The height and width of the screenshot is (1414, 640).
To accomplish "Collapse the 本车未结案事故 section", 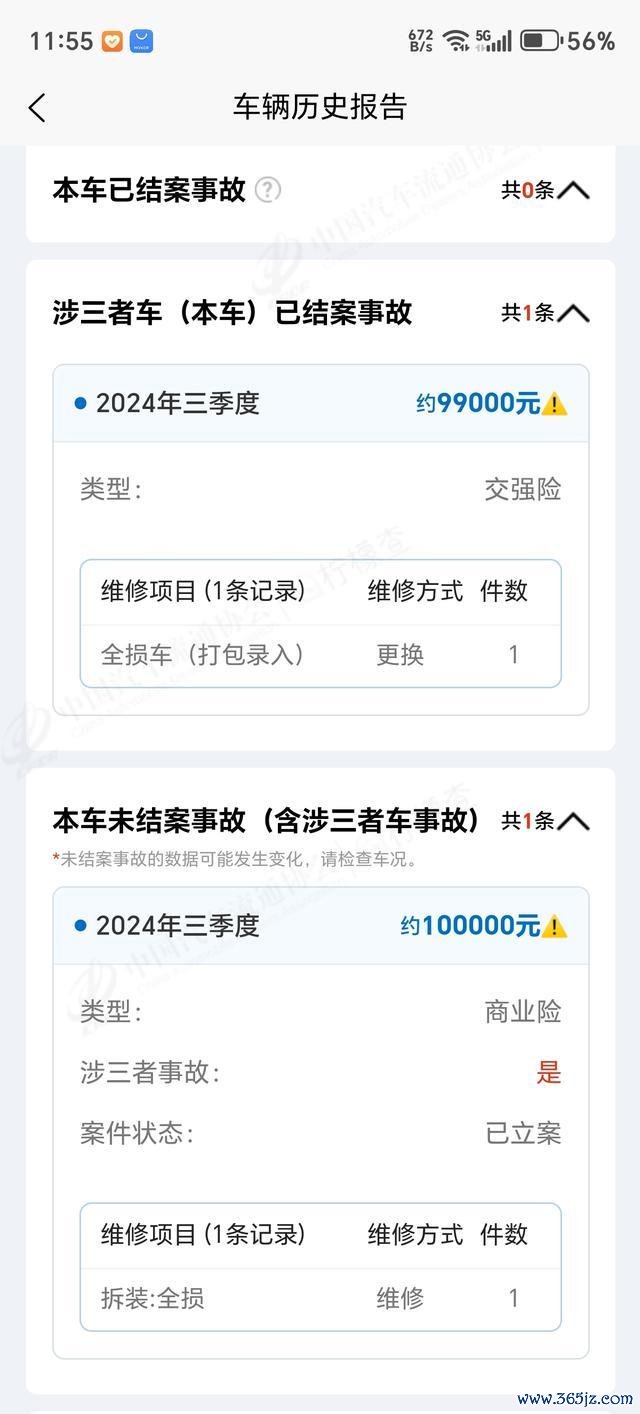I will (573, 821).
